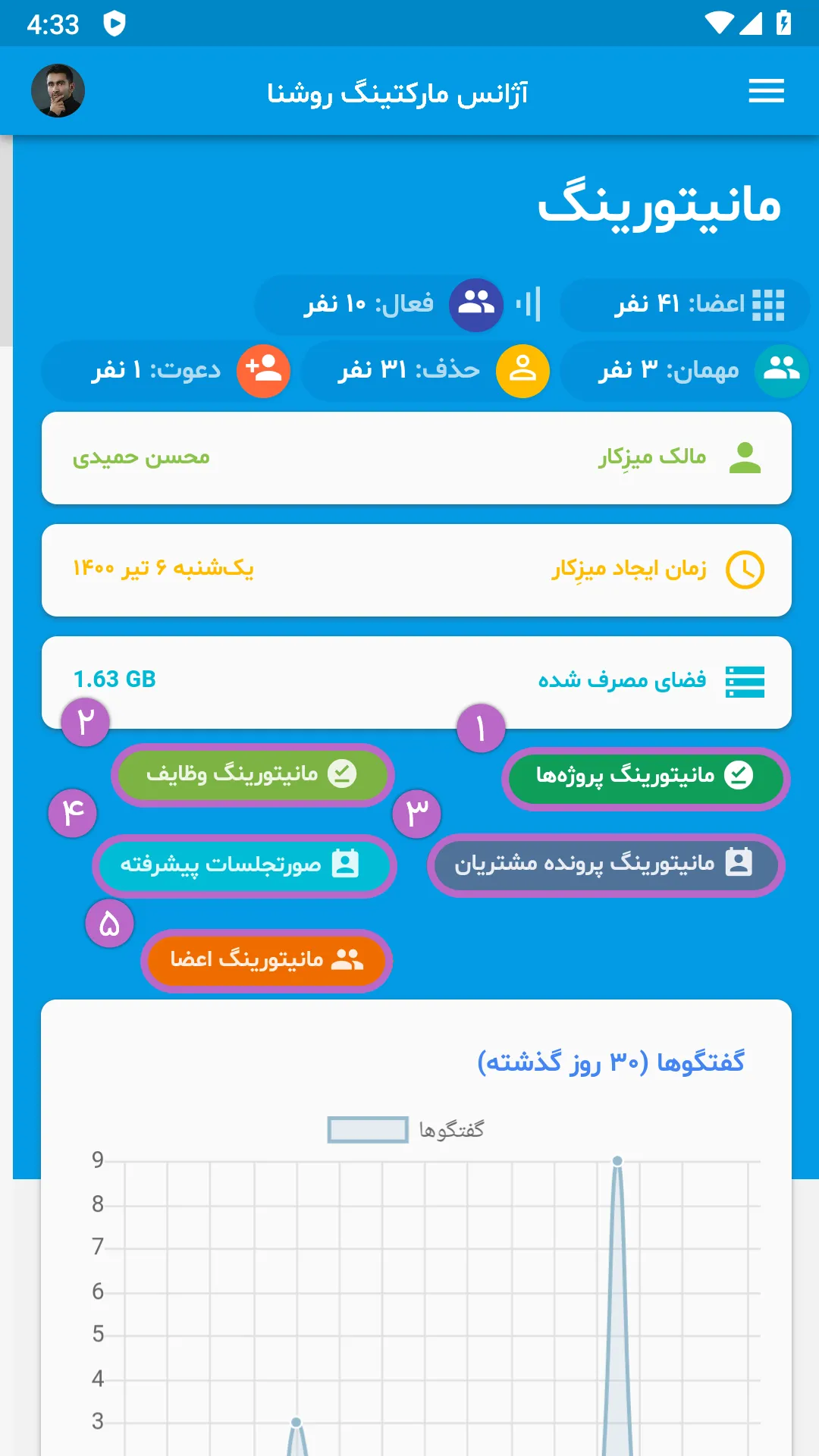Open مانیتورینگ وظایف
The width and height of the screenshot is (819, 1456).
[253, 774]
